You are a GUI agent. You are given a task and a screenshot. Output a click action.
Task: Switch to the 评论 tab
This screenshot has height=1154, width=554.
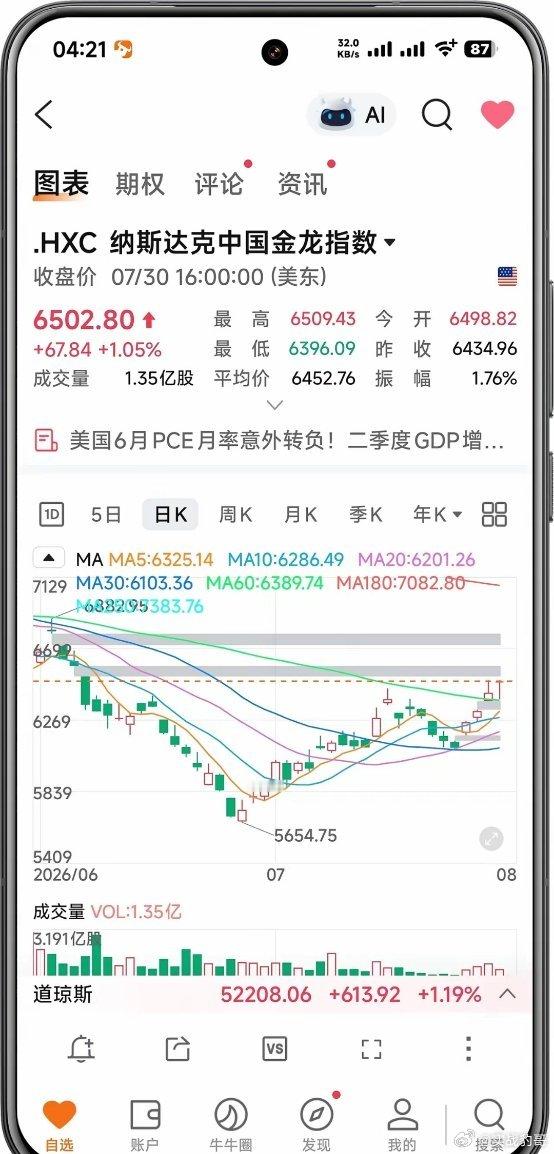coord(219,184)
